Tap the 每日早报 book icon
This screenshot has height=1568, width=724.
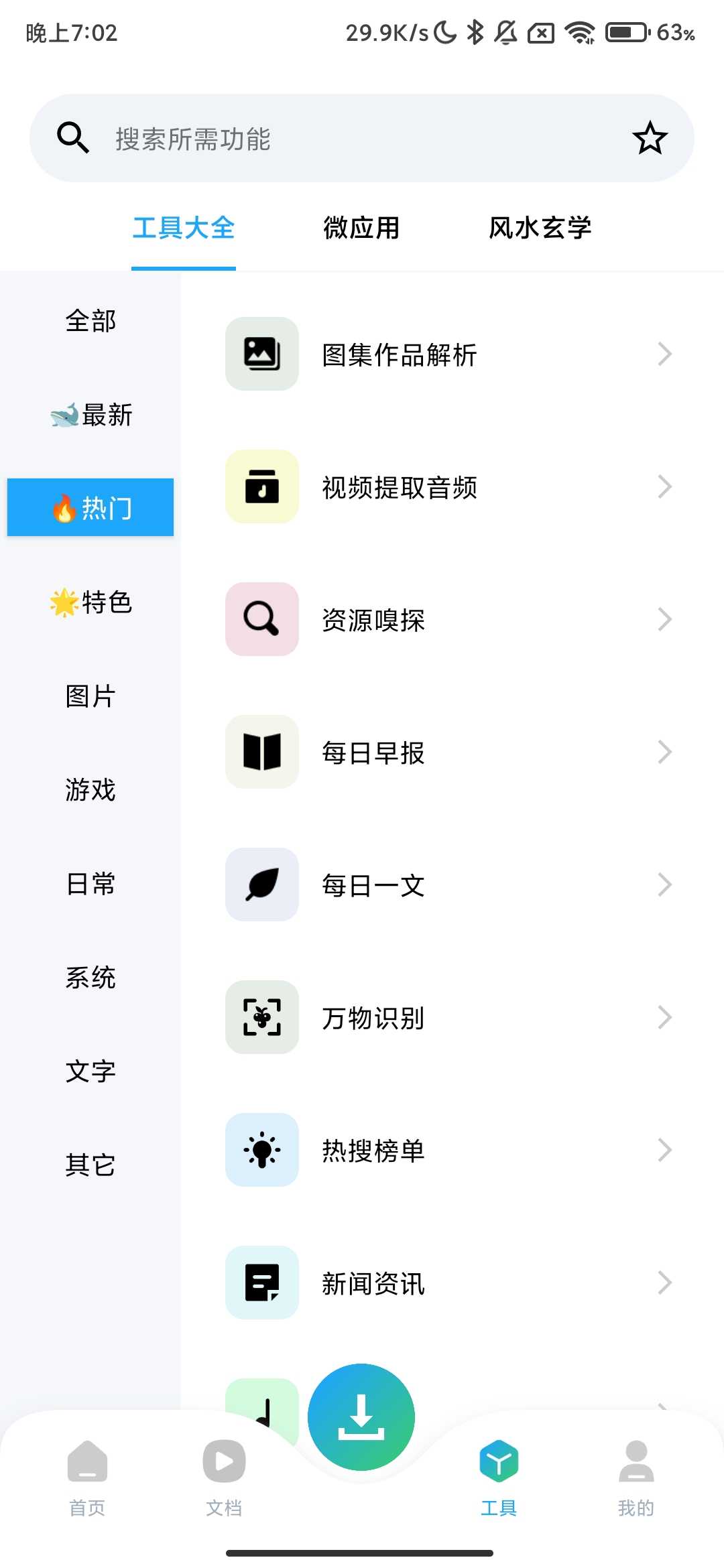point(261,752)
